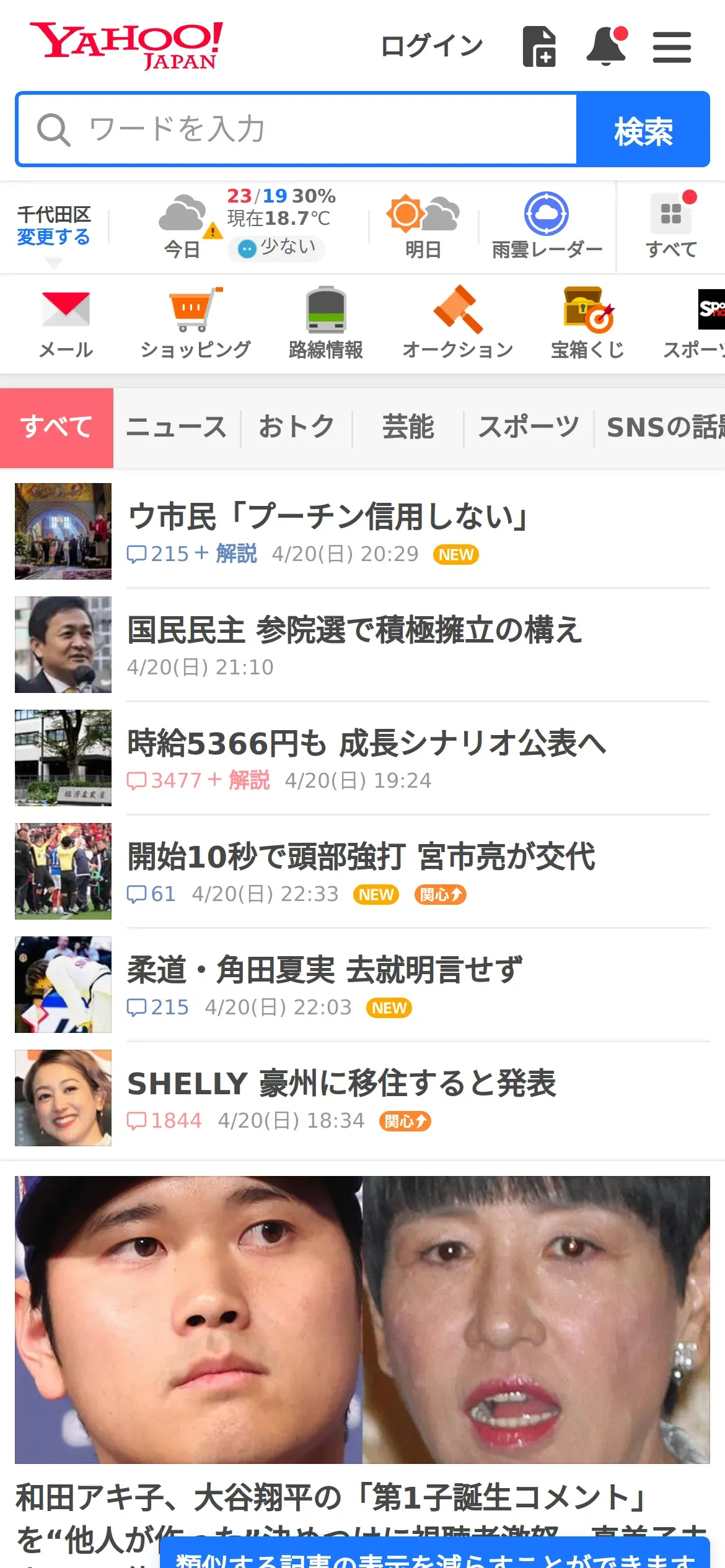Tap the blue 検索 button
725x1568 pixels.
[643, 130]
